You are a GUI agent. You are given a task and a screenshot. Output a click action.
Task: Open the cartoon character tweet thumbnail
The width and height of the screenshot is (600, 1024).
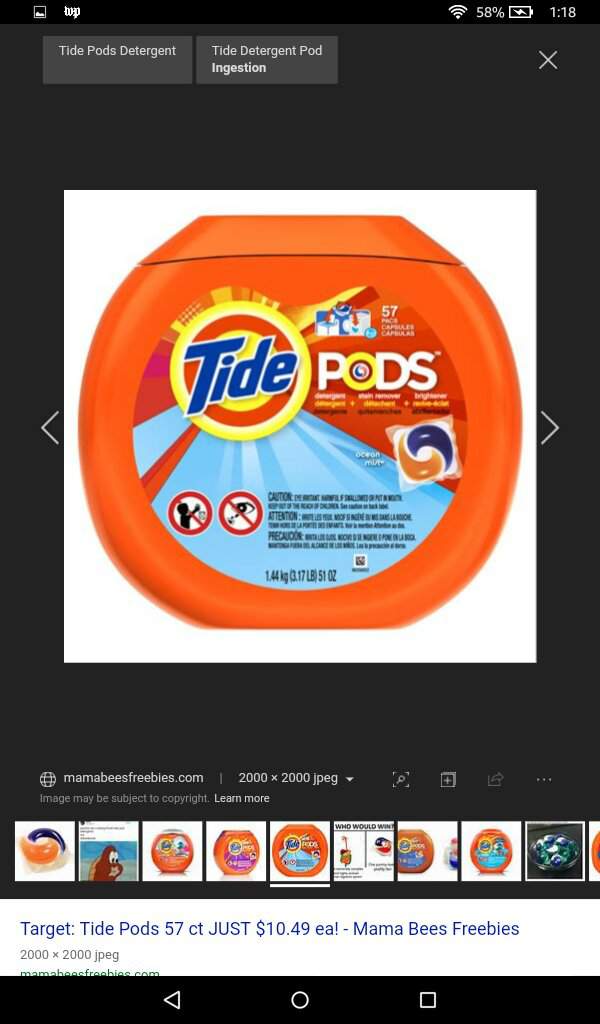pos(109,851)
